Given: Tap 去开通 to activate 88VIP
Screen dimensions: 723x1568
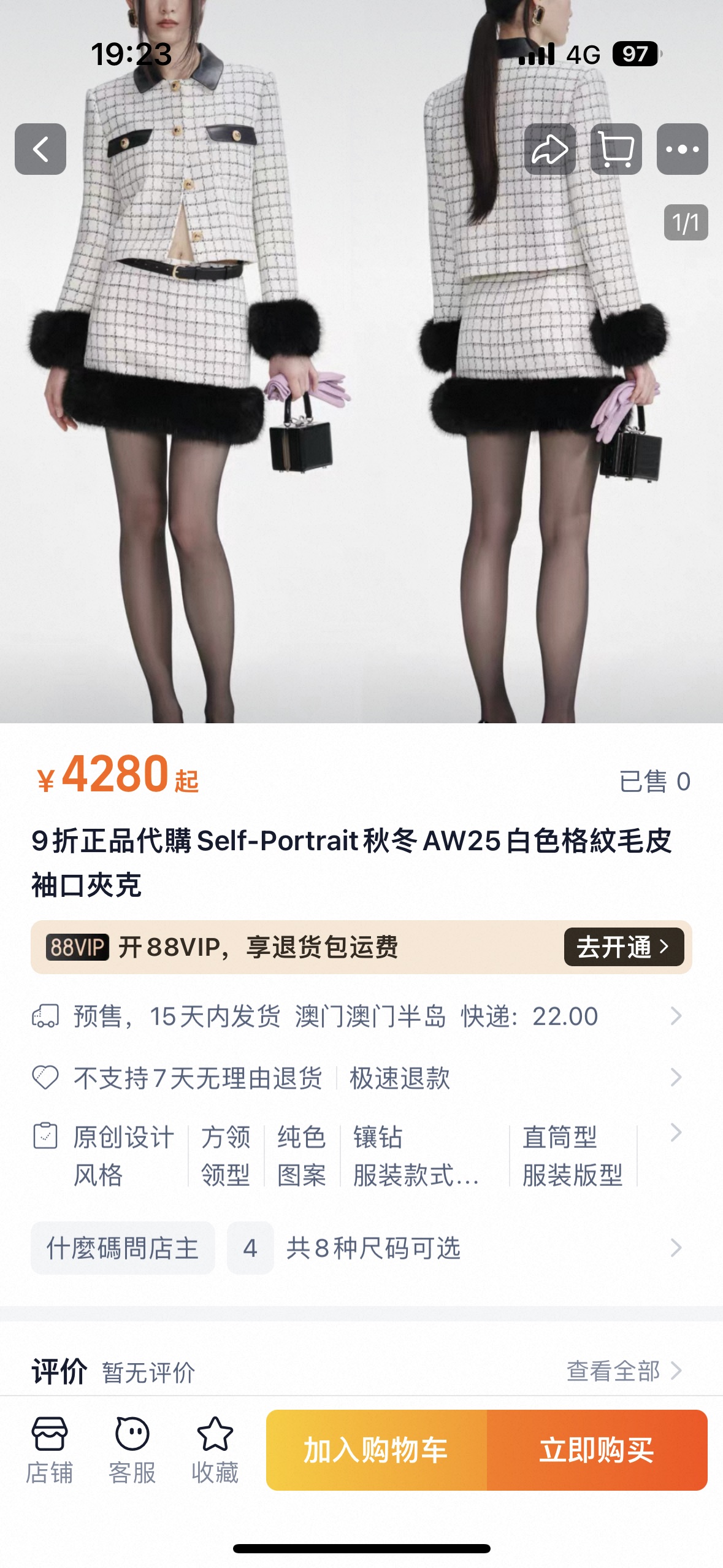Looking at the screenshot, I should (623, 947).
